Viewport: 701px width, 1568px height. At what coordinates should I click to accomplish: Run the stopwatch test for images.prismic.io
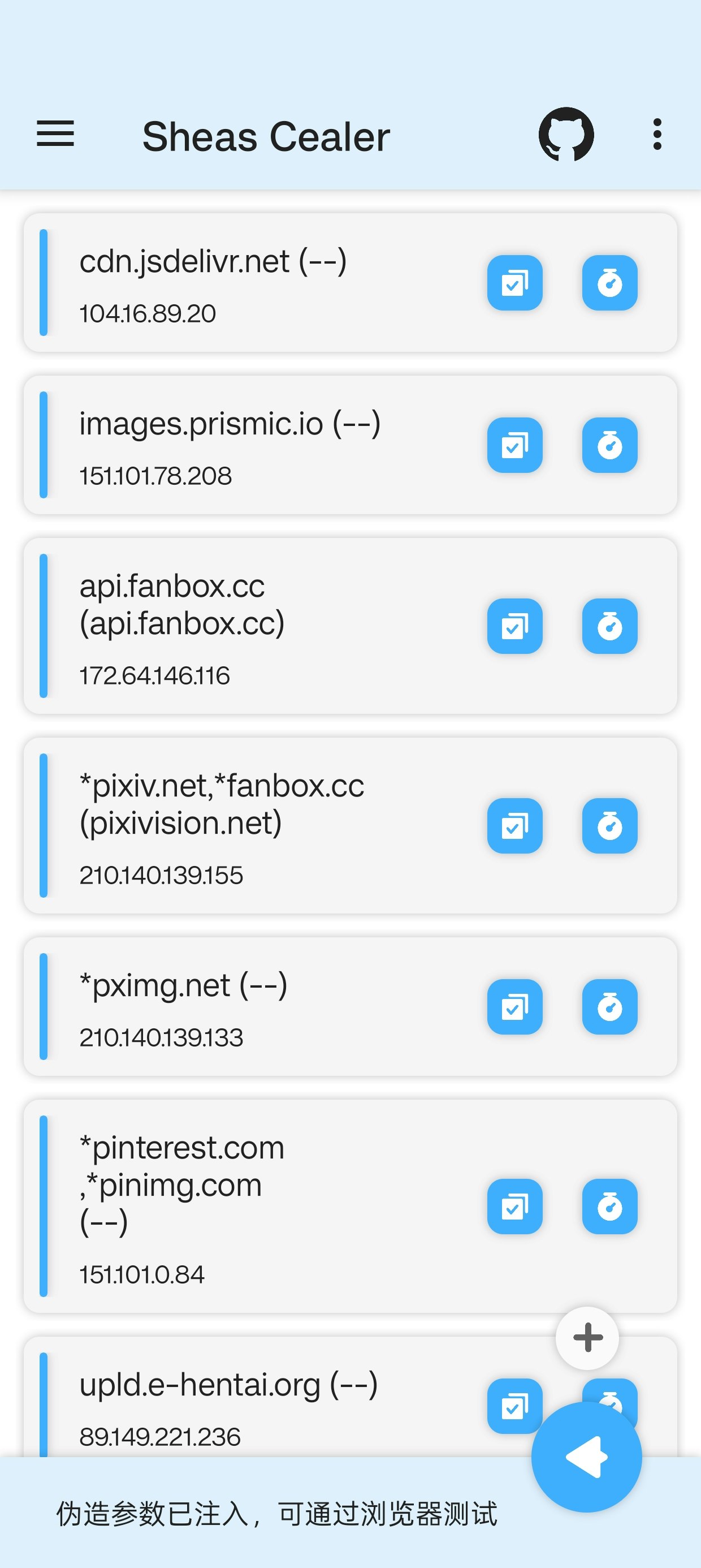pos(609,445)
